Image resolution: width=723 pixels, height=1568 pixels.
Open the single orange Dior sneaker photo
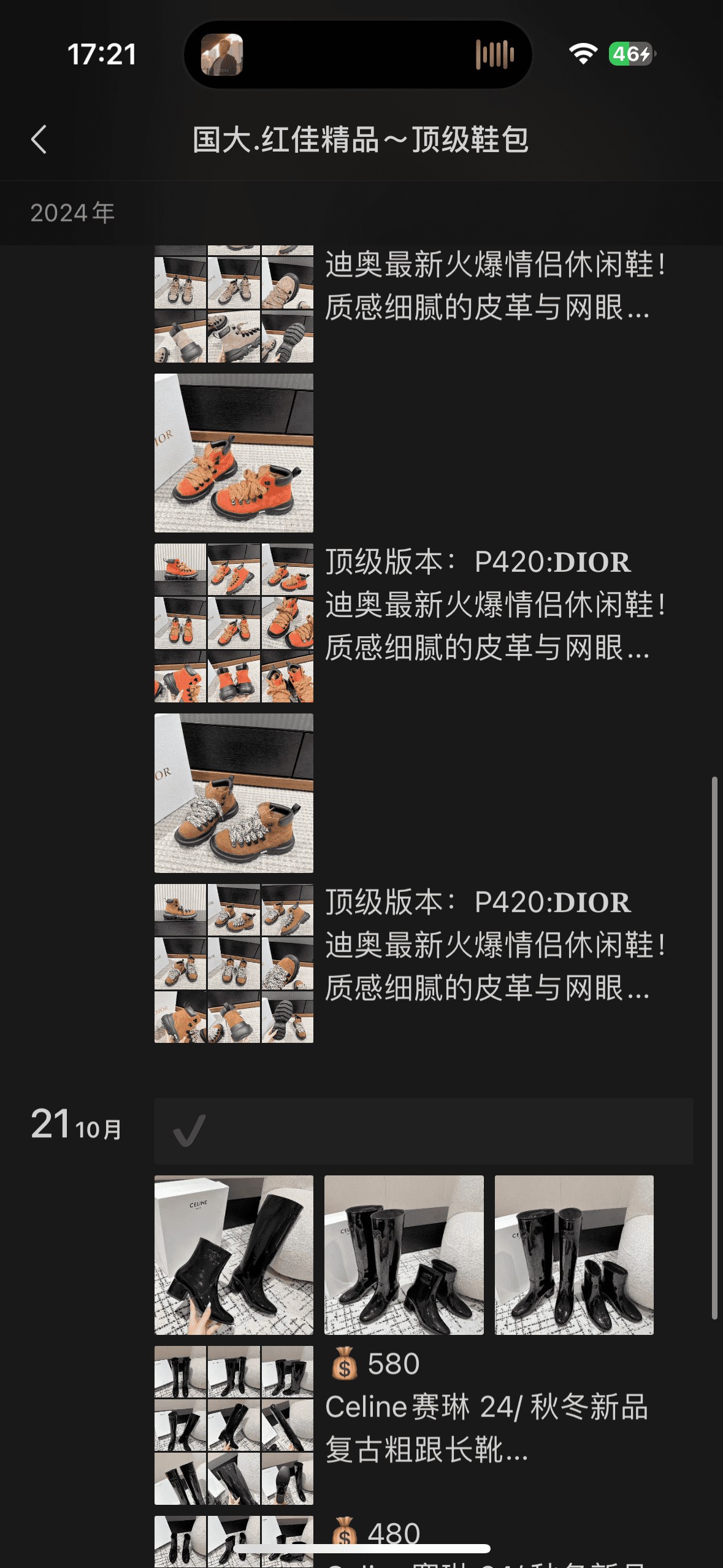(234, 453)
